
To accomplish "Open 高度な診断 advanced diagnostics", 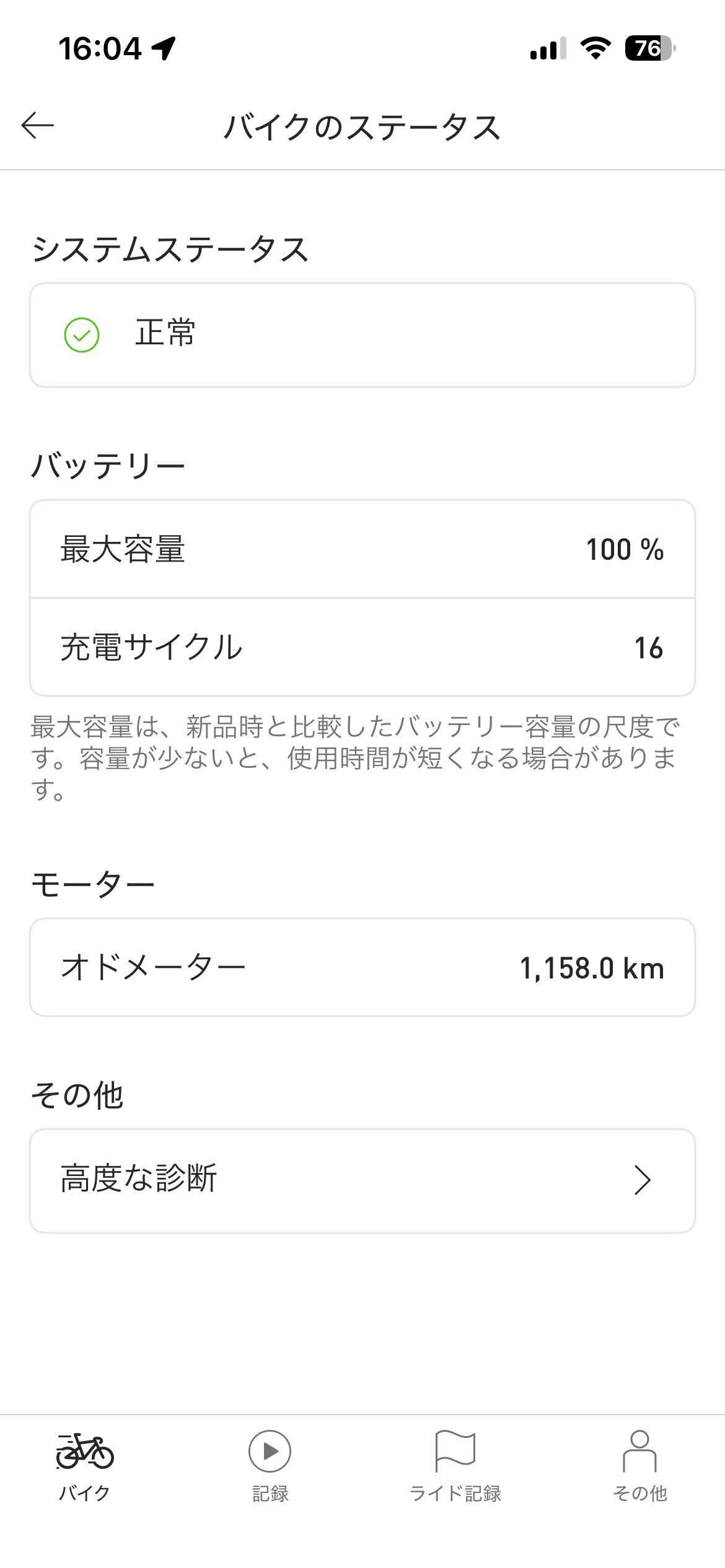I will click(362, 1180).
